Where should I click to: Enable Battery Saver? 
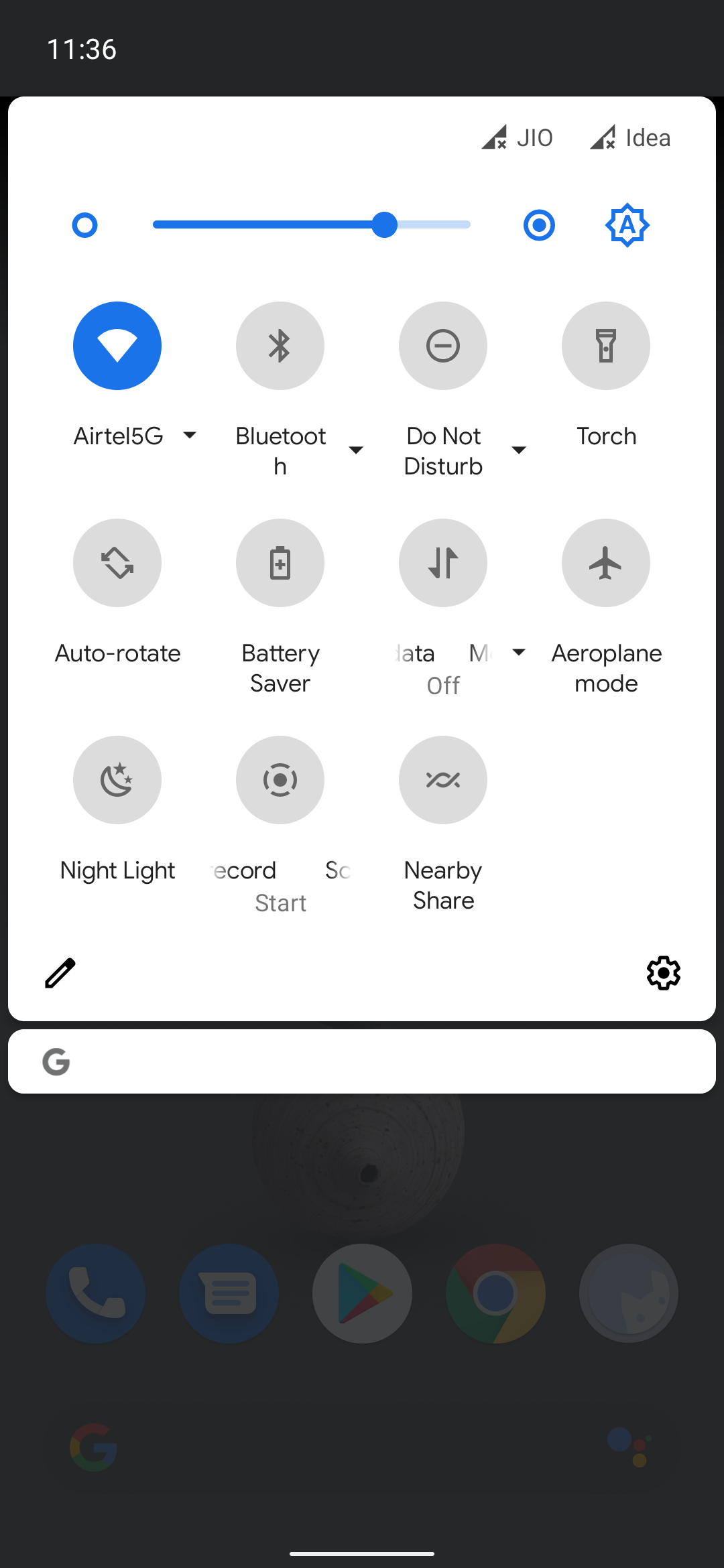pos(280,563)
